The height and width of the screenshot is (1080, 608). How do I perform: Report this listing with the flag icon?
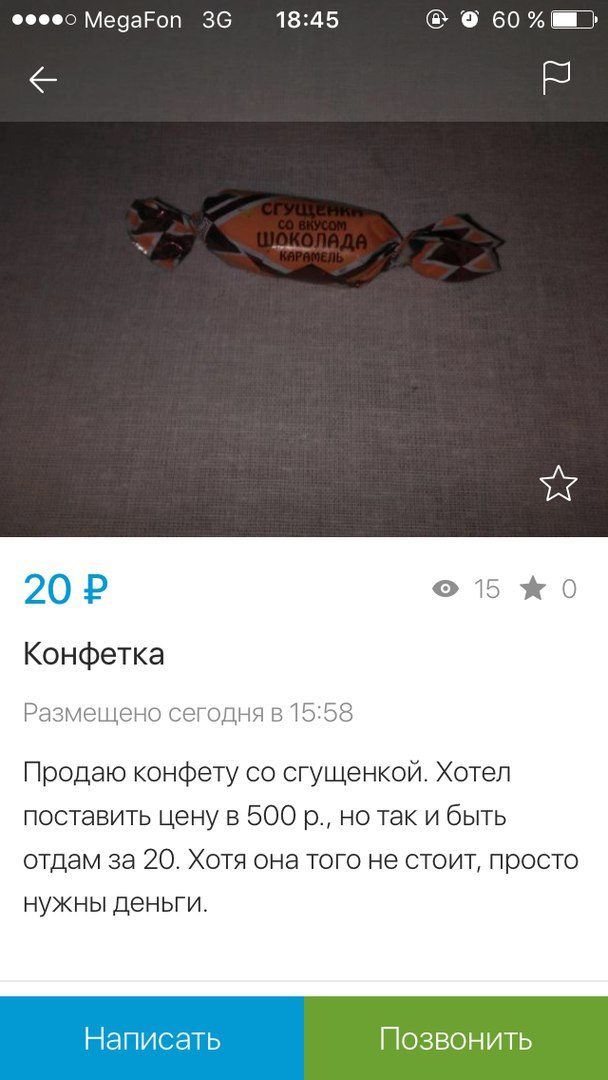pos(556,78)
